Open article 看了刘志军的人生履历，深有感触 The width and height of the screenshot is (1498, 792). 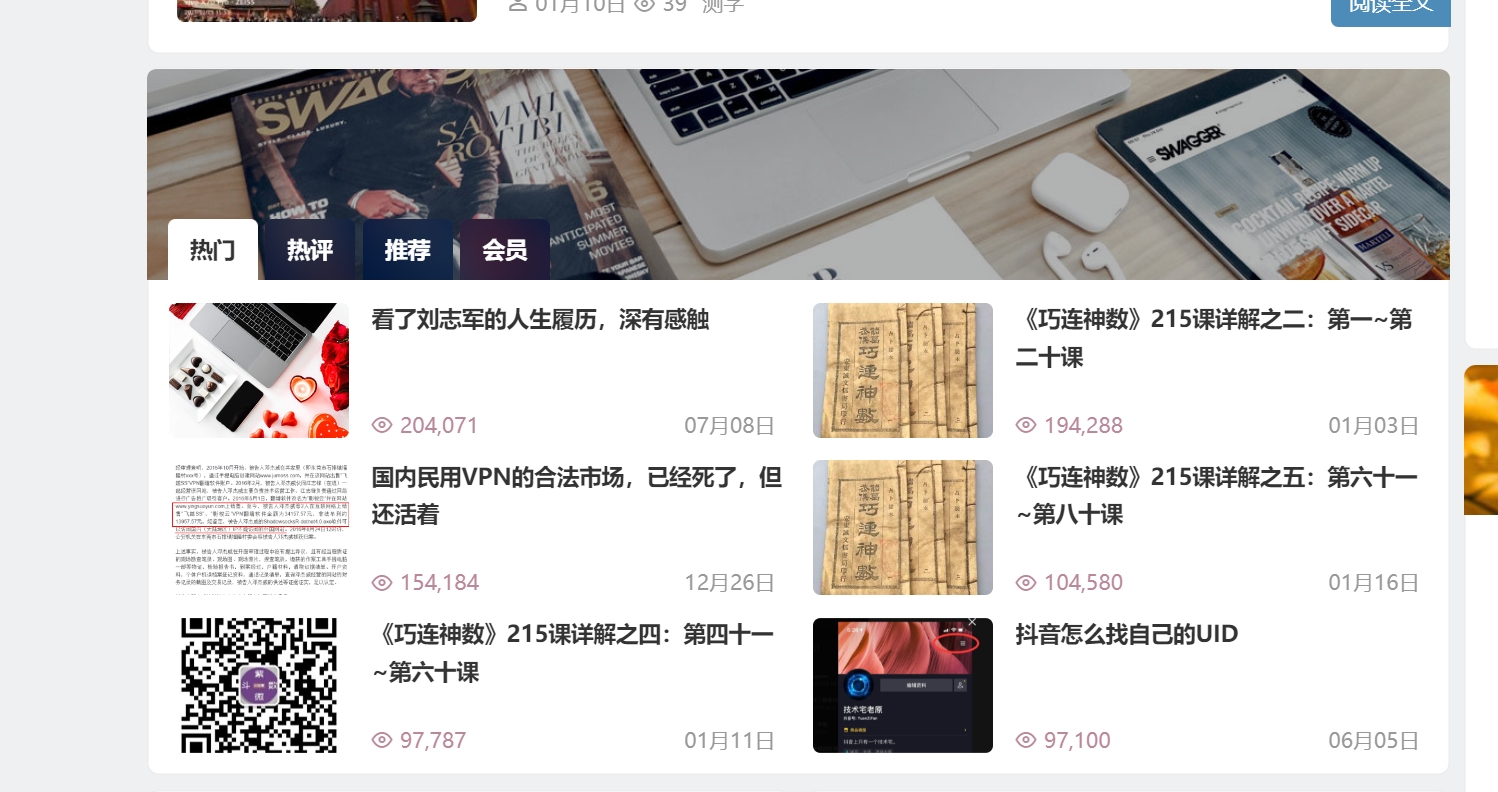540,320
